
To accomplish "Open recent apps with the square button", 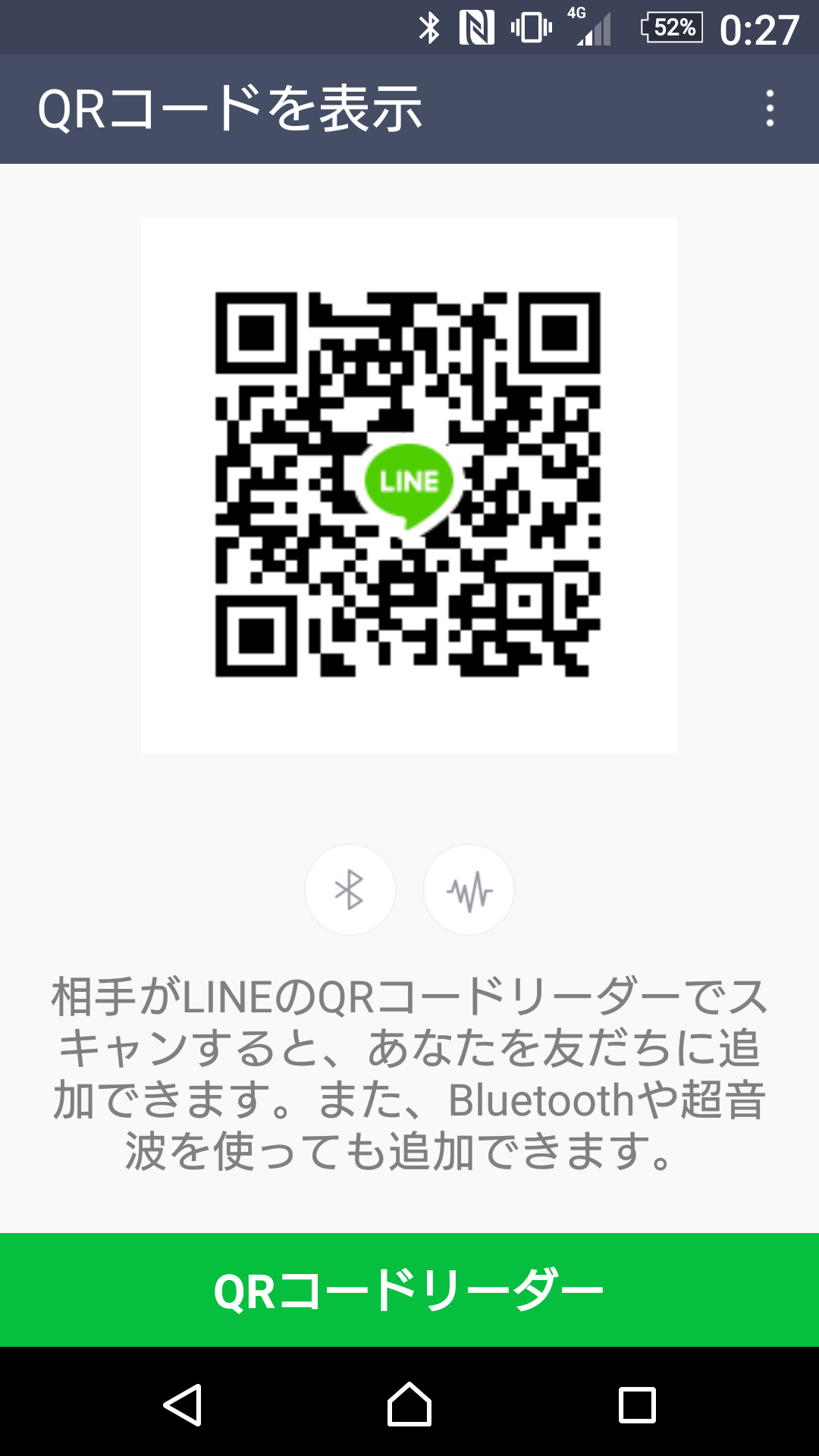I will click(637, 1405).
